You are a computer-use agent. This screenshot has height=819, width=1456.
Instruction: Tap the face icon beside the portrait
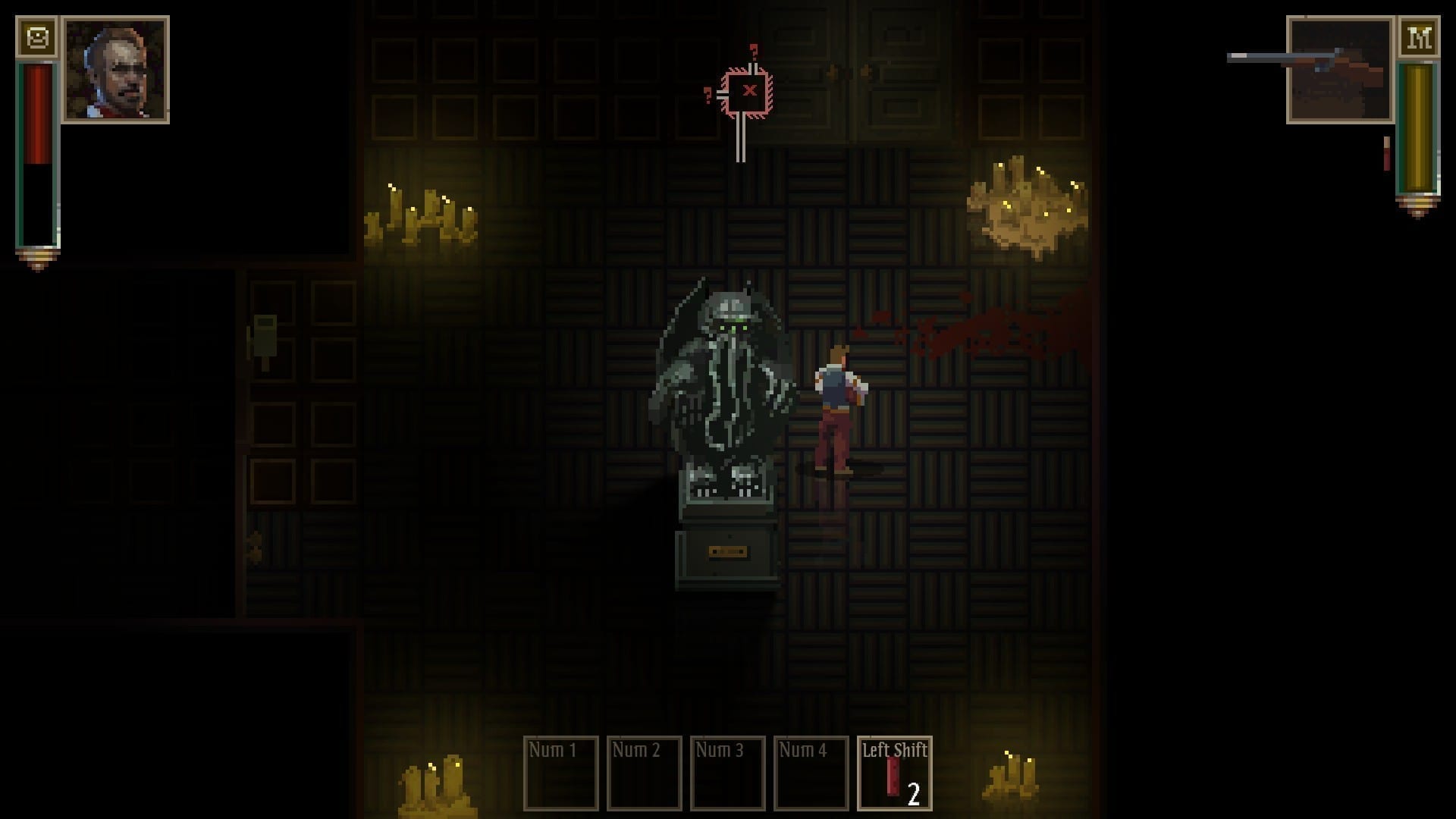37,37
